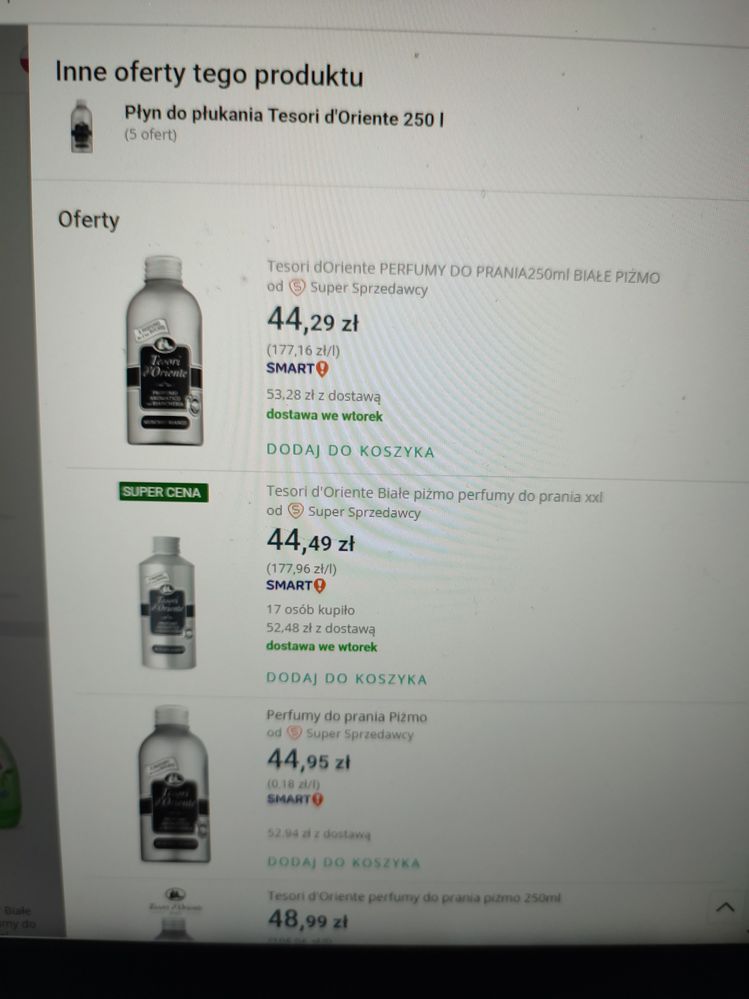
Task: Add the 44,95 zł offer to cart
Action: click(x=343, y=862)
